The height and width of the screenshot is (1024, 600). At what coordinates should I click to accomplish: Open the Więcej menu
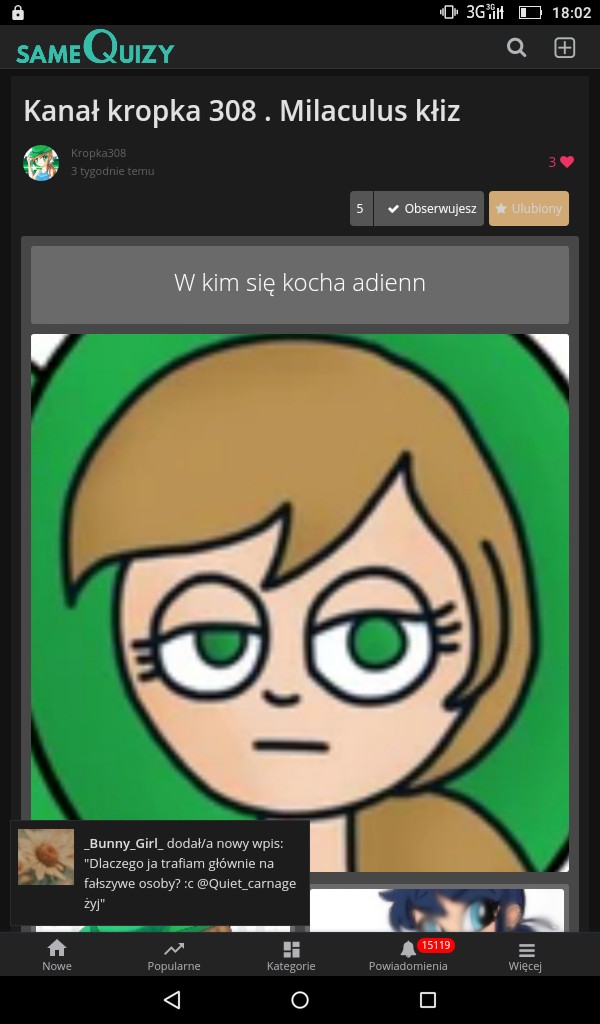[x=526, y=955]
